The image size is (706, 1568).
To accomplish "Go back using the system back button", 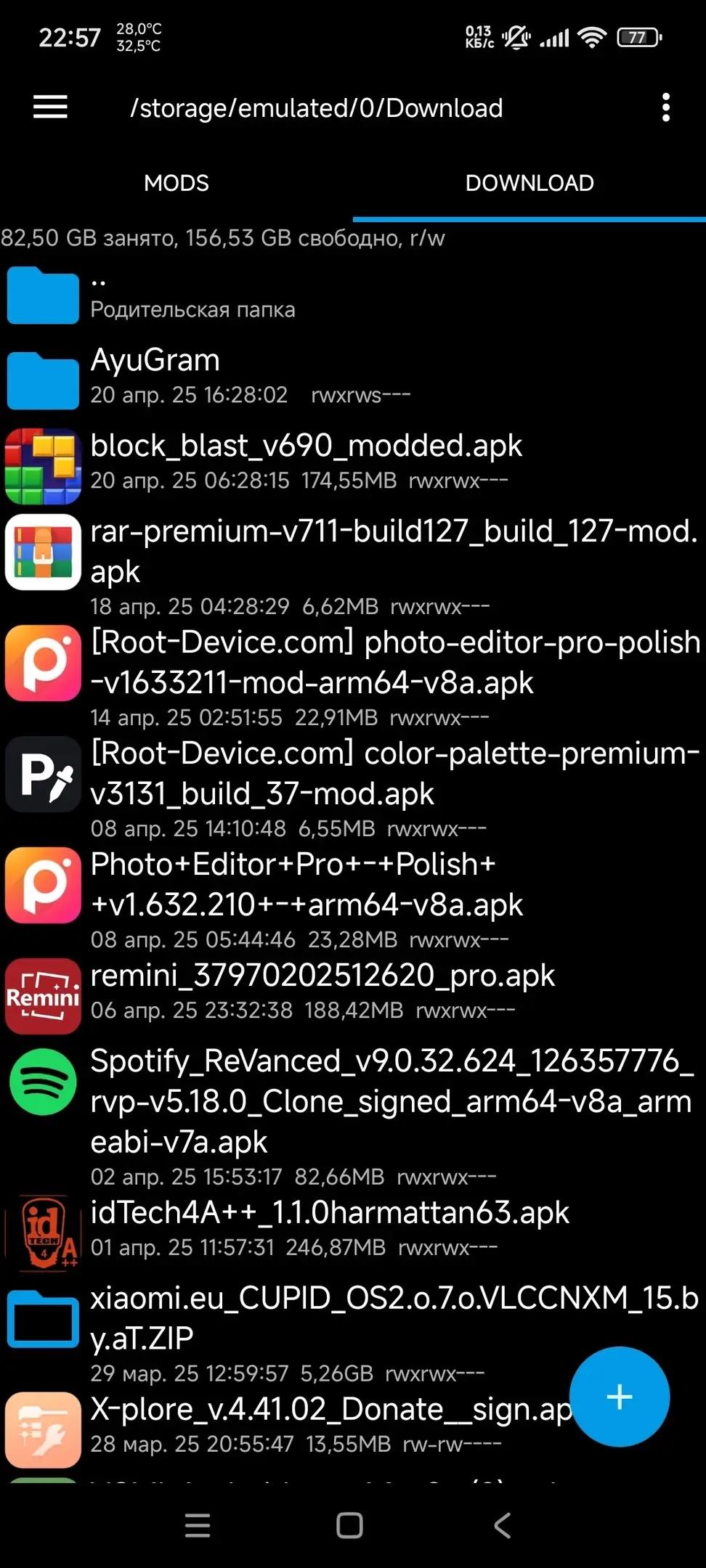I will (x=502, y=1525).
